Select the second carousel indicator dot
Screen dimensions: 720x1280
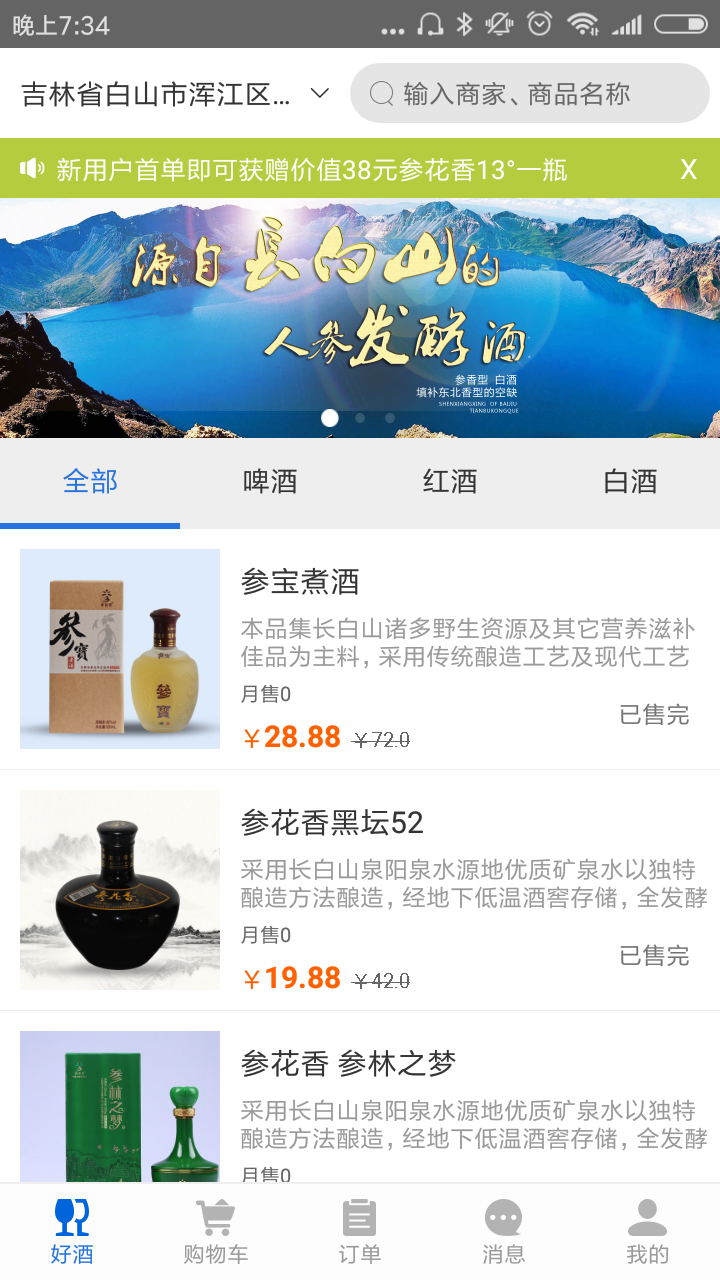[360, 418]
